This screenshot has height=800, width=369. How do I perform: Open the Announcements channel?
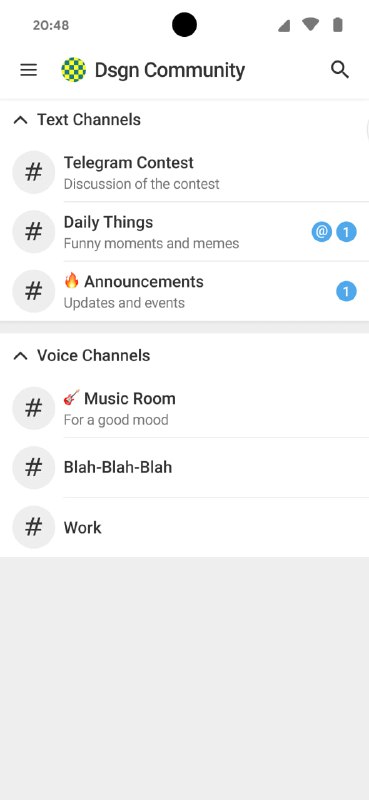184,291
